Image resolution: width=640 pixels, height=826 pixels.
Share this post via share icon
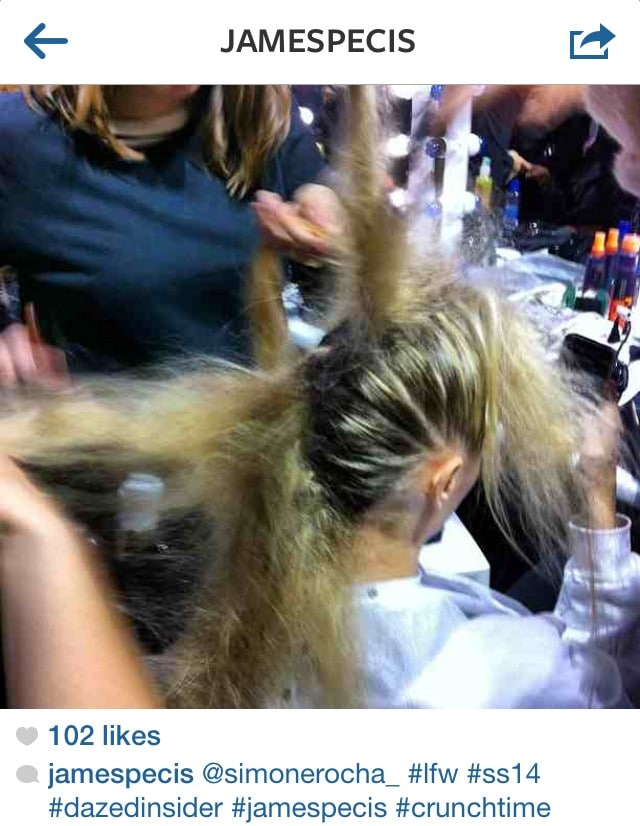coord(591,42)
